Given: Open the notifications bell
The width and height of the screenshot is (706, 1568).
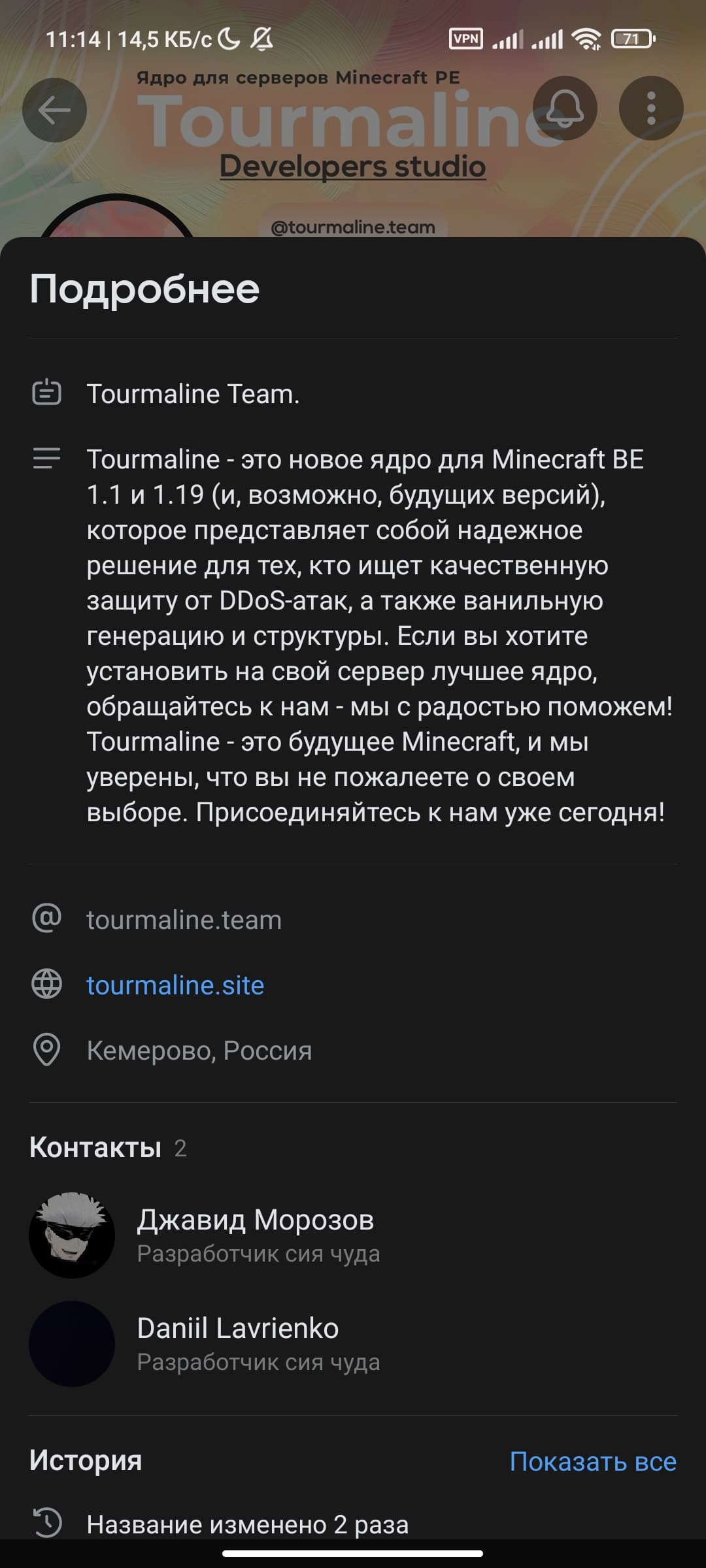Looking at the screenshot, I should tap(565, 108).
